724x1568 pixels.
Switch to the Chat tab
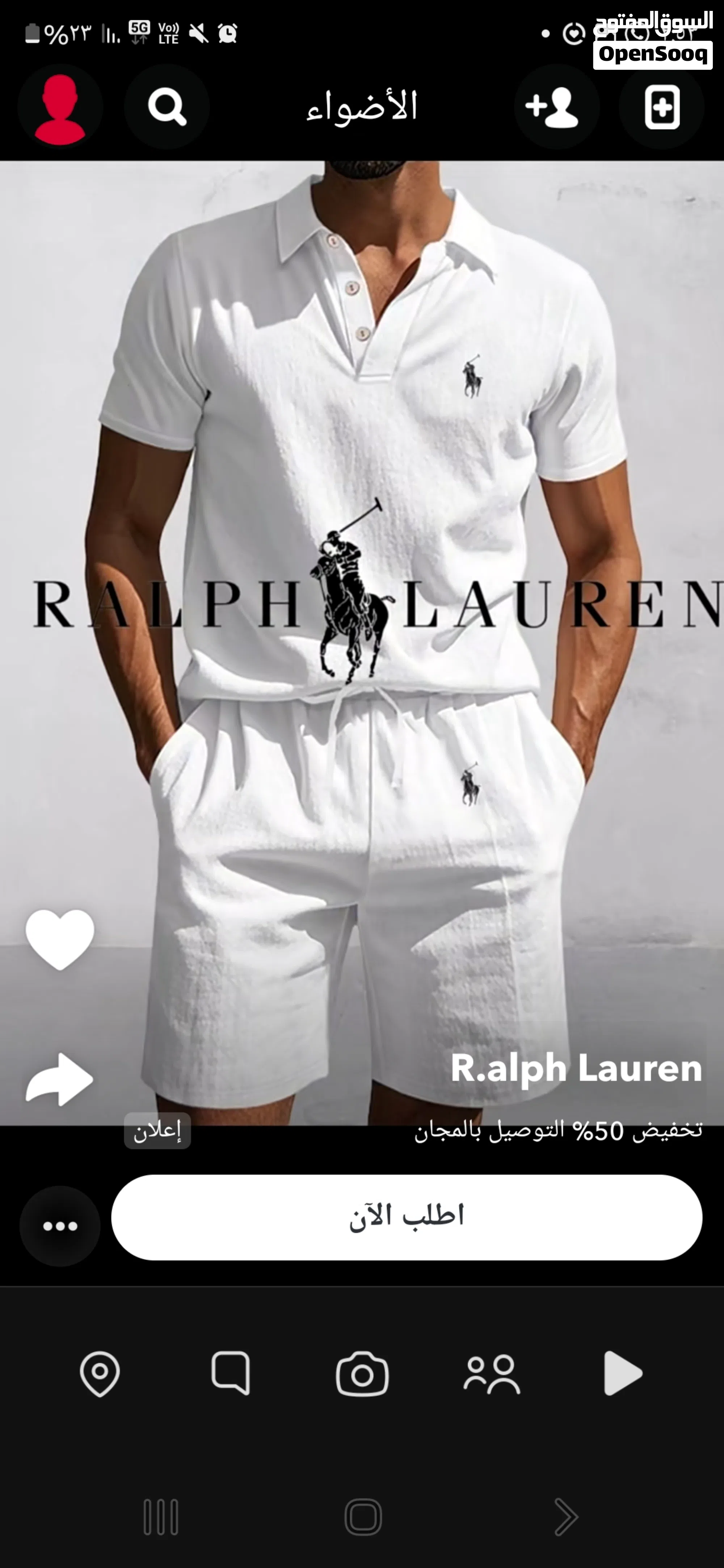tap(231, 1374)
